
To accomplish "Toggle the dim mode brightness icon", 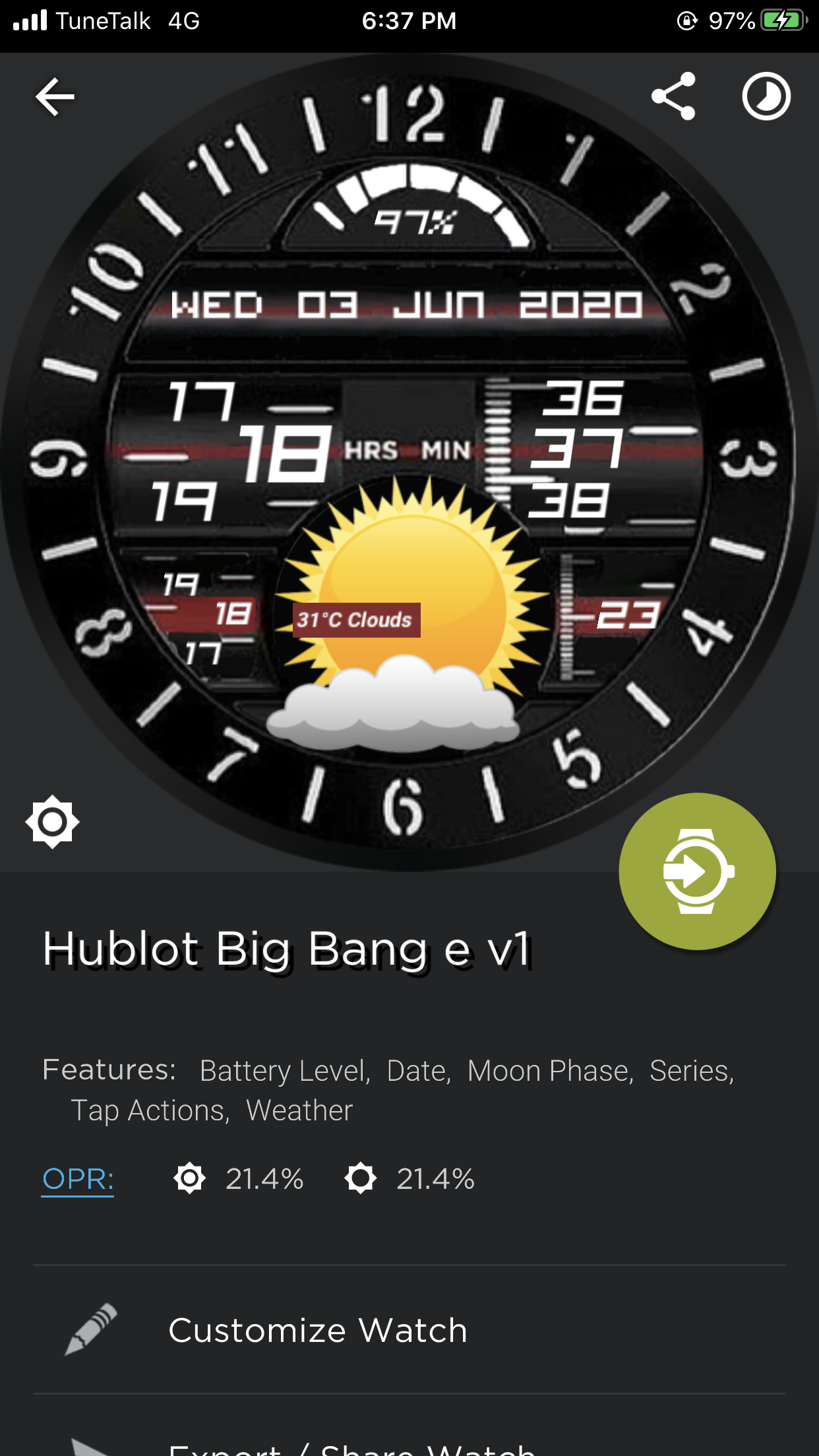I will [53, 822].
